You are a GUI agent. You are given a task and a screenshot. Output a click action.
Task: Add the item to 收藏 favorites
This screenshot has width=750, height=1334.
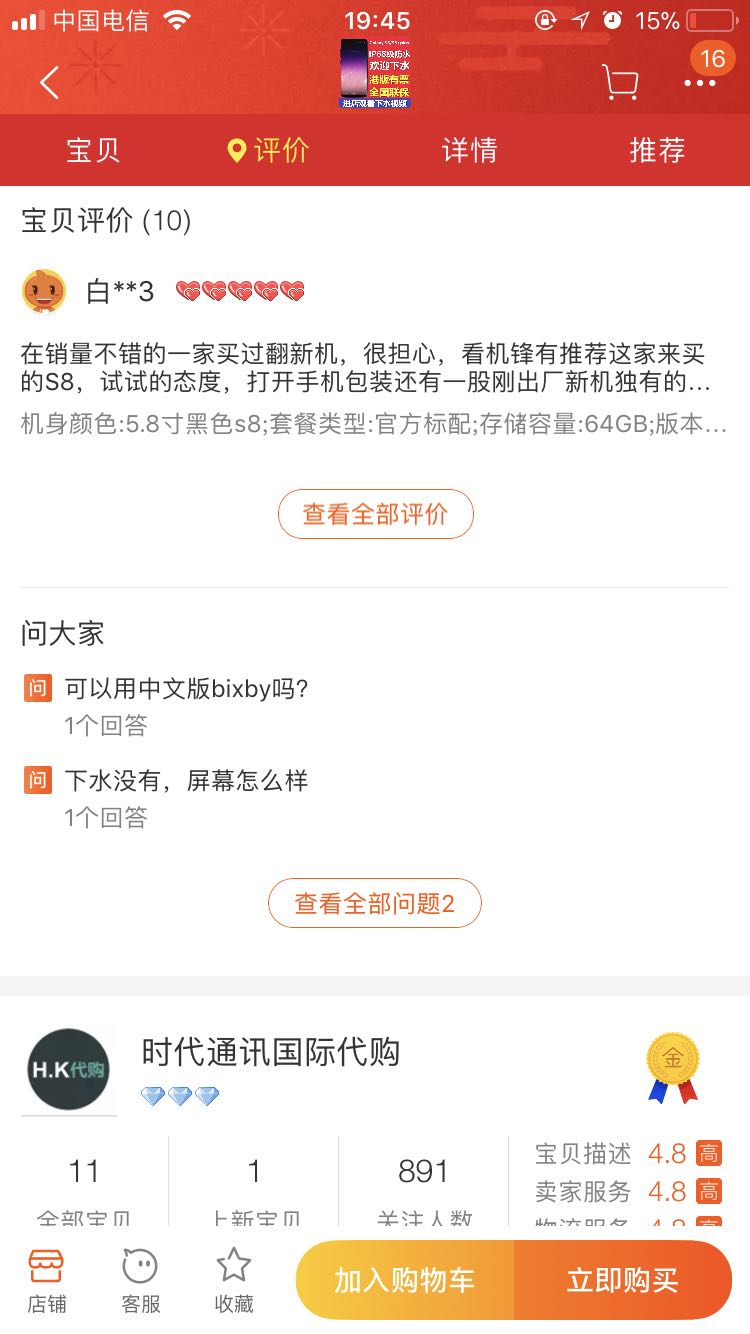(233, 1279)
